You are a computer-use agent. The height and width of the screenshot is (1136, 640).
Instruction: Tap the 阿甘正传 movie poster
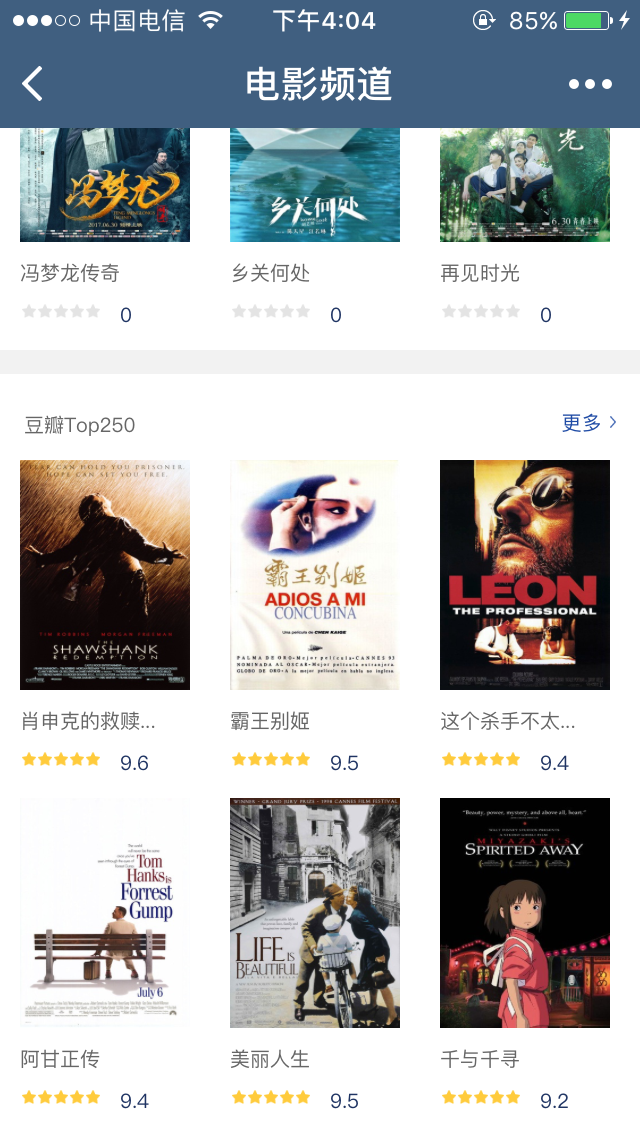(105, 913)
